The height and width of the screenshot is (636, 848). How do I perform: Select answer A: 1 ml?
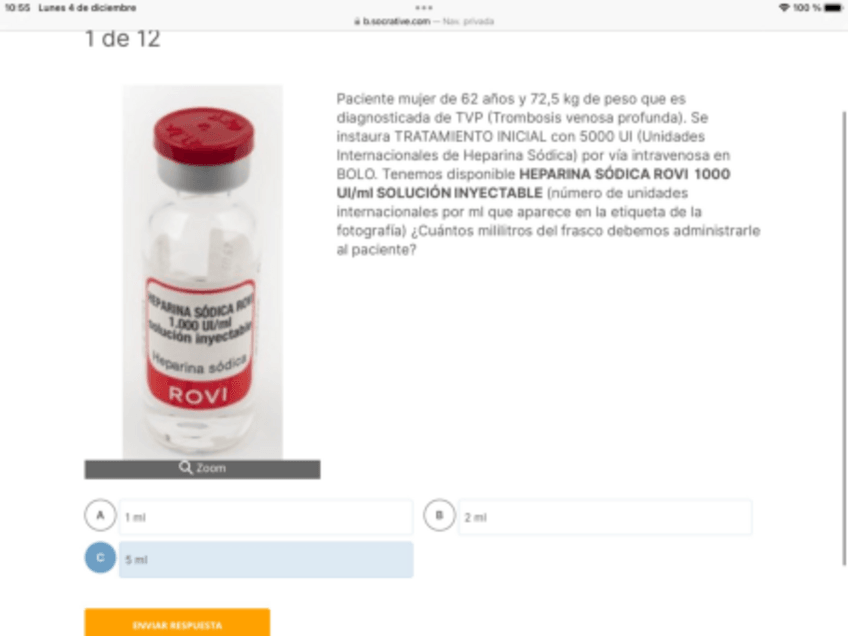pos(265,517)
